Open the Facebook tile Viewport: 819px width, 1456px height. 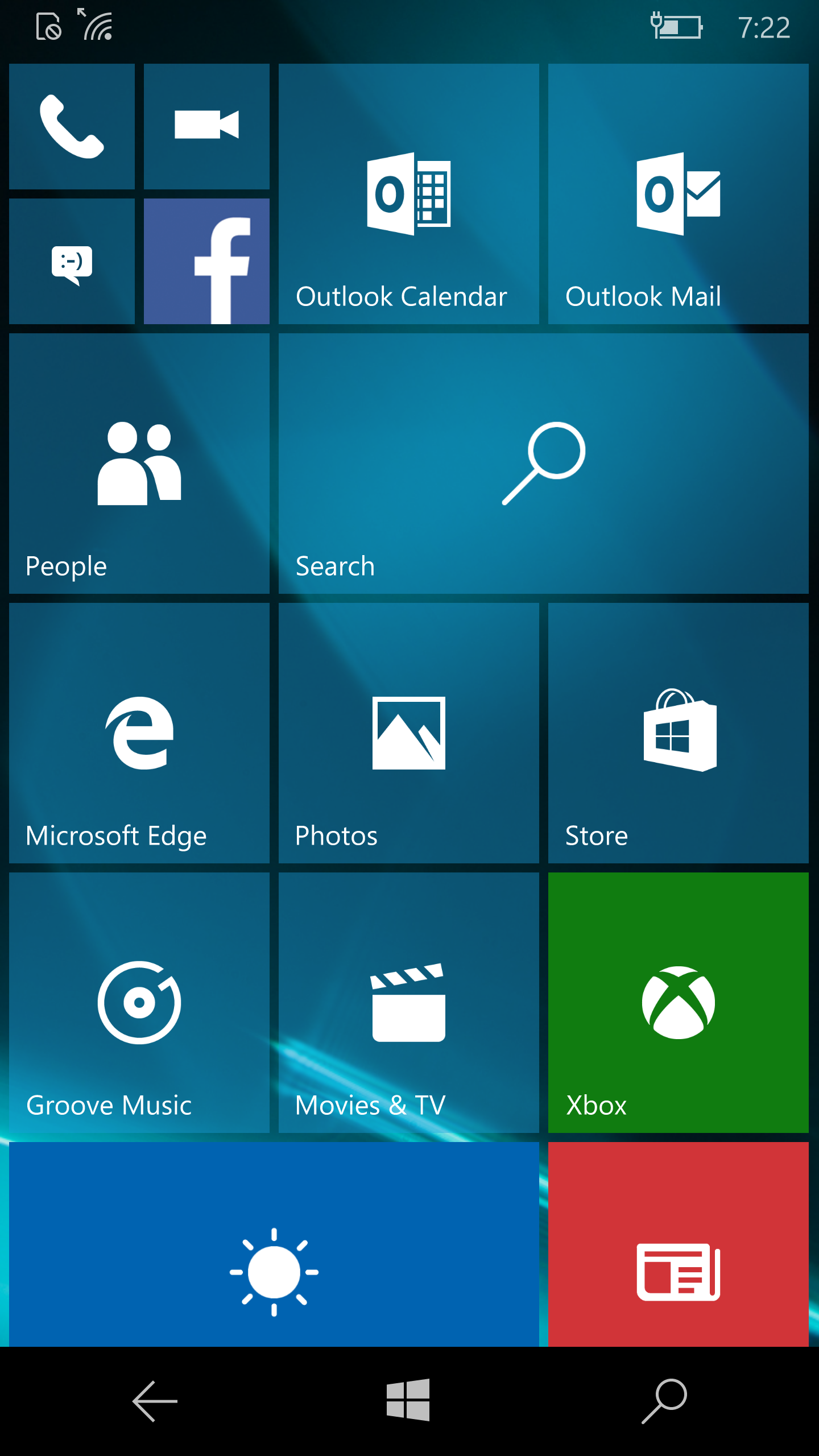click(x=206, y=262)
